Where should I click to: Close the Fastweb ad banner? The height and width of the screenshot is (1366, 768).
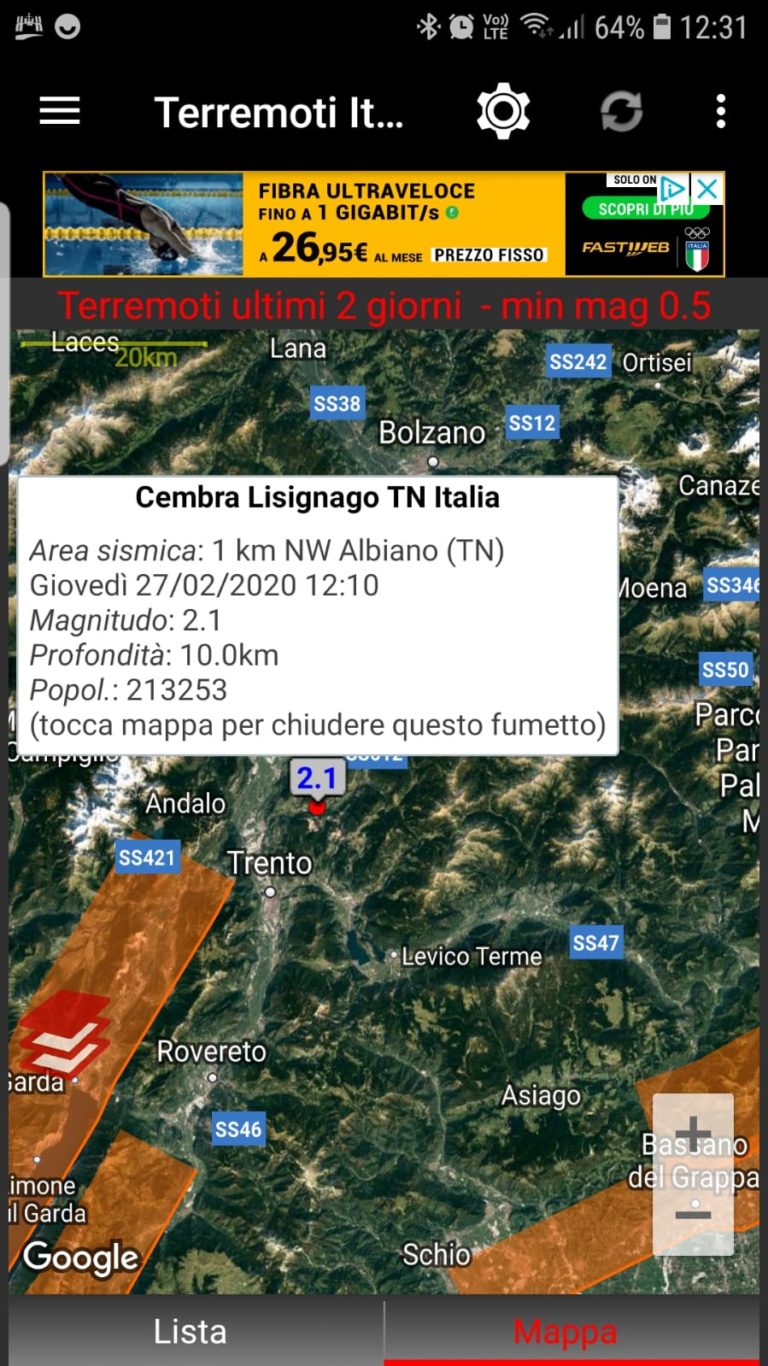(707, 188)
